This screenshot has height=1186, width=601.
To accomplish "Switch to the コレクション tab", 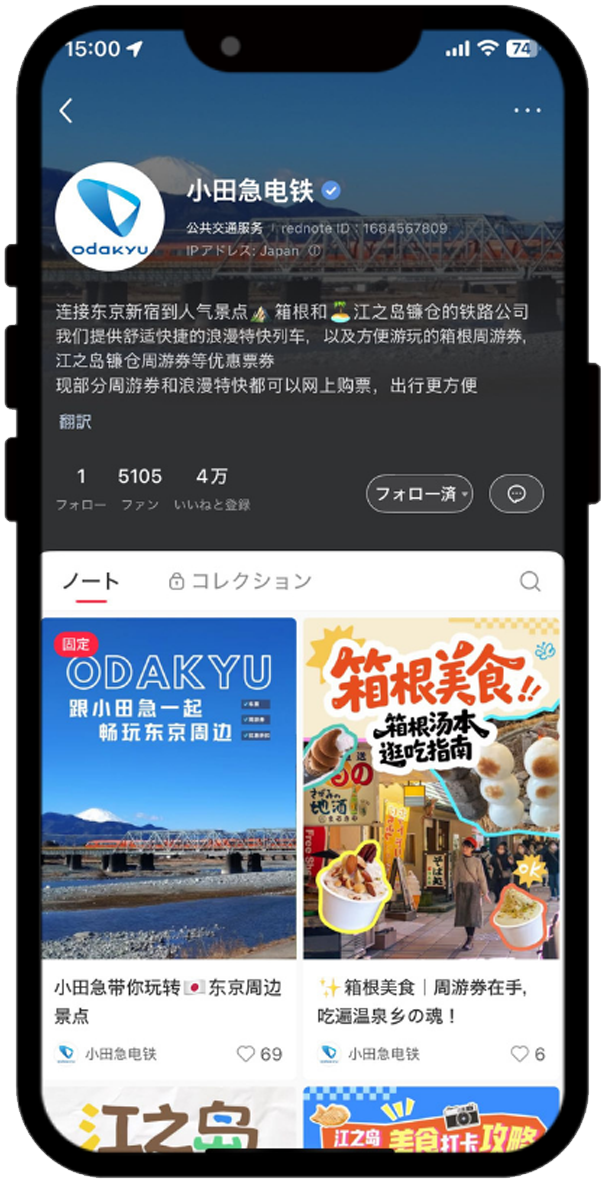I will point(240,581).
